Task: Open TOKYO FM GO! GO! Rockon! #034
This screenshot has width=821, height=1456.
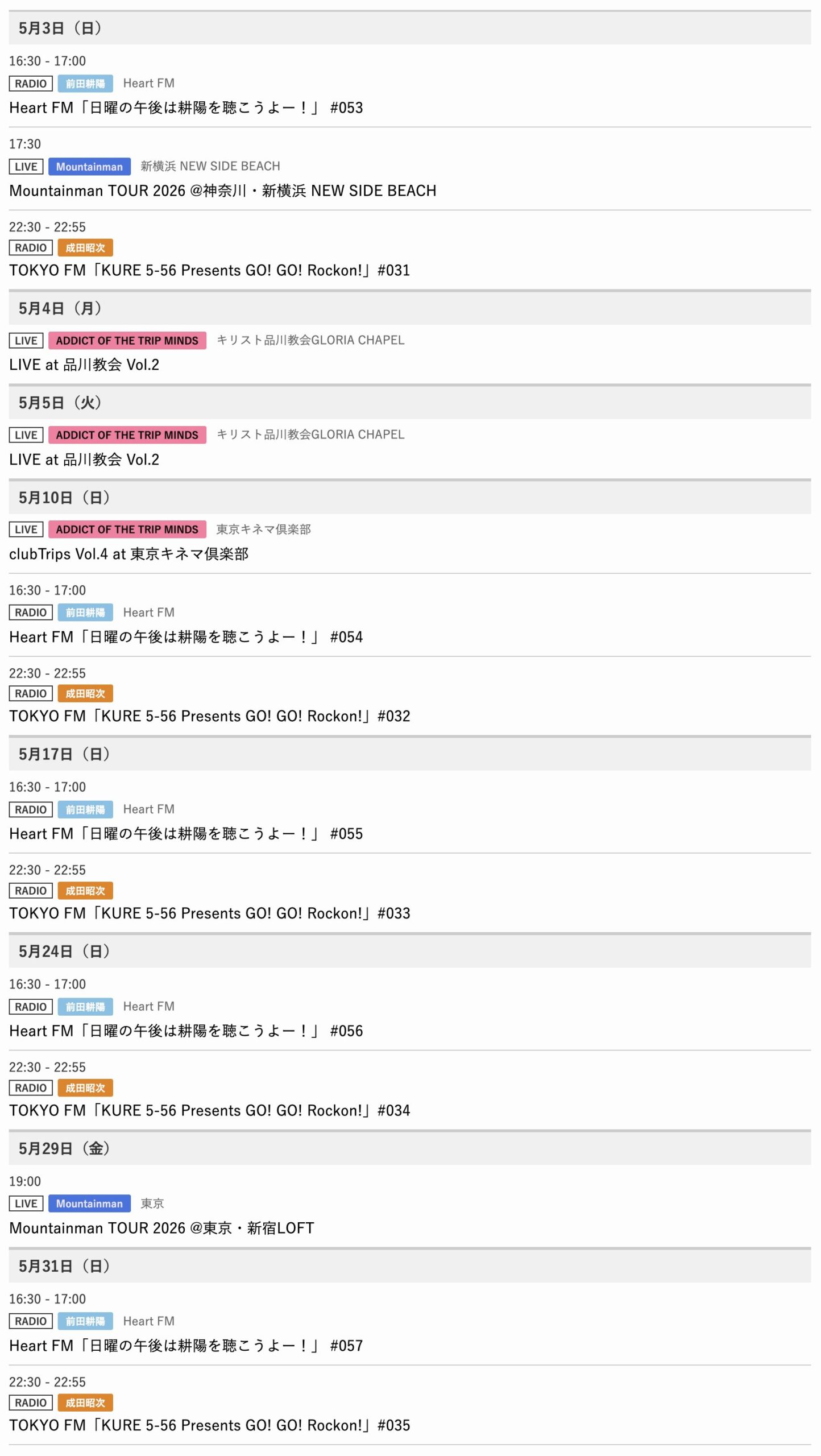Action: (x=209, y=1111)
